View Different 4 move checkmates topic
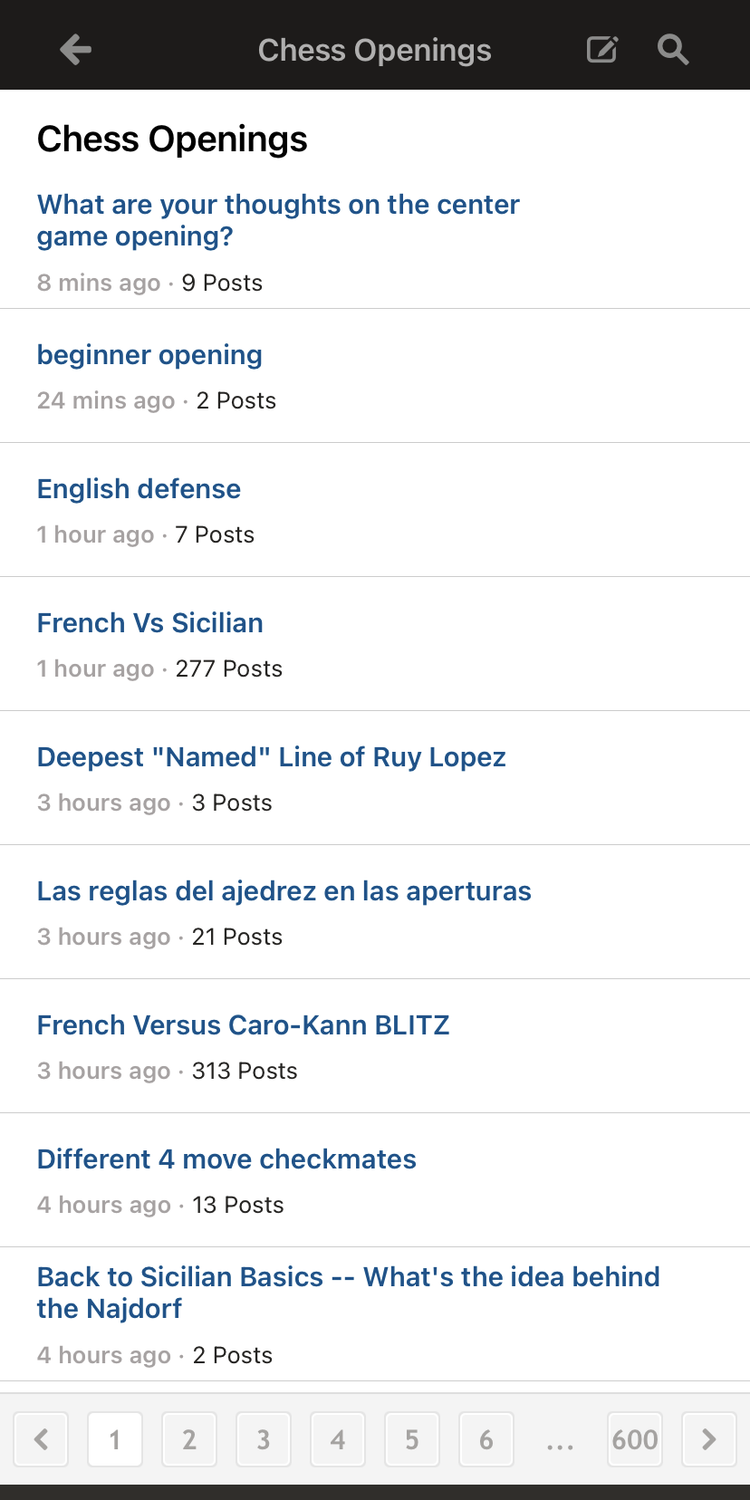 pos(227,1159)
